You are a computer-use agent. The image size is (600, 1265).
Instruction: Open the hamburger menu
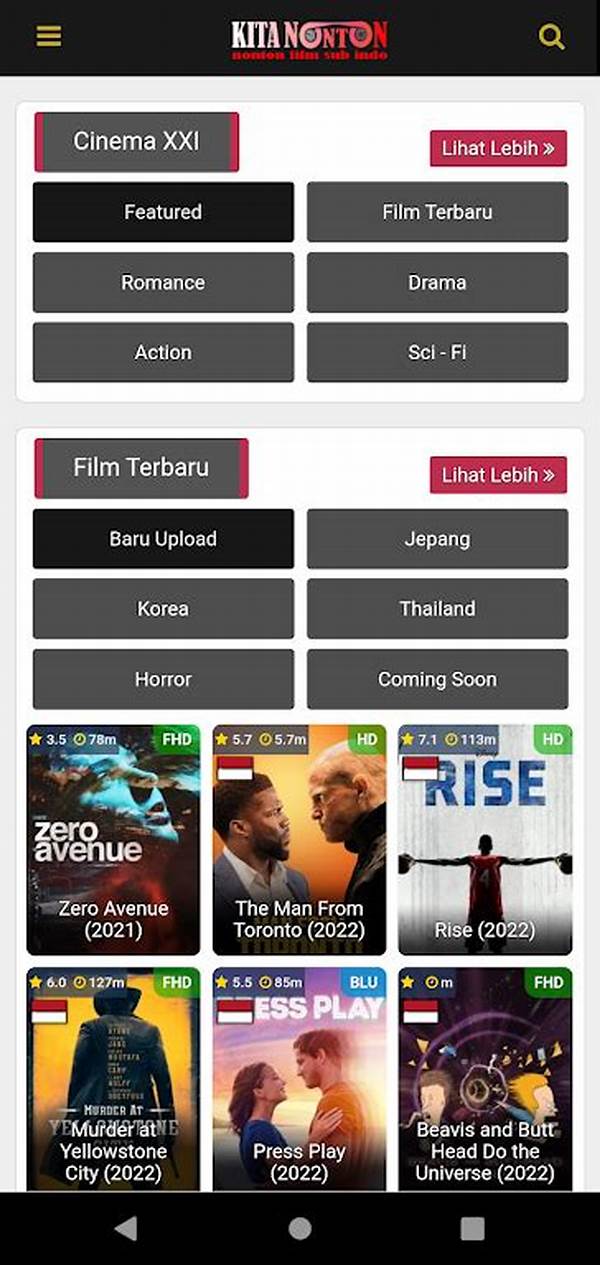(48, 37)
